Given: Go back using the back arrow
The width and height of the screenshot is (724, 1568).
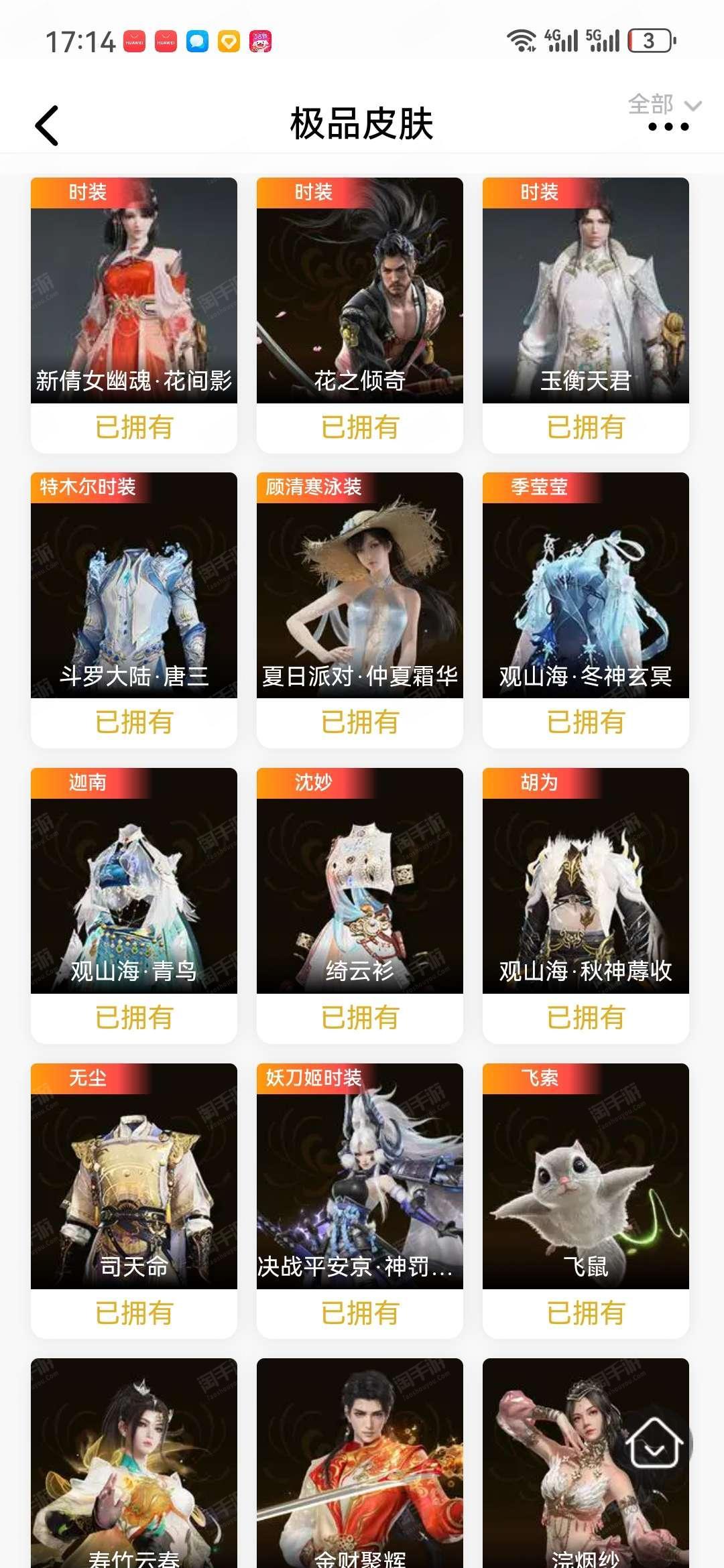Looking at the screenshot, I should 47,125.
